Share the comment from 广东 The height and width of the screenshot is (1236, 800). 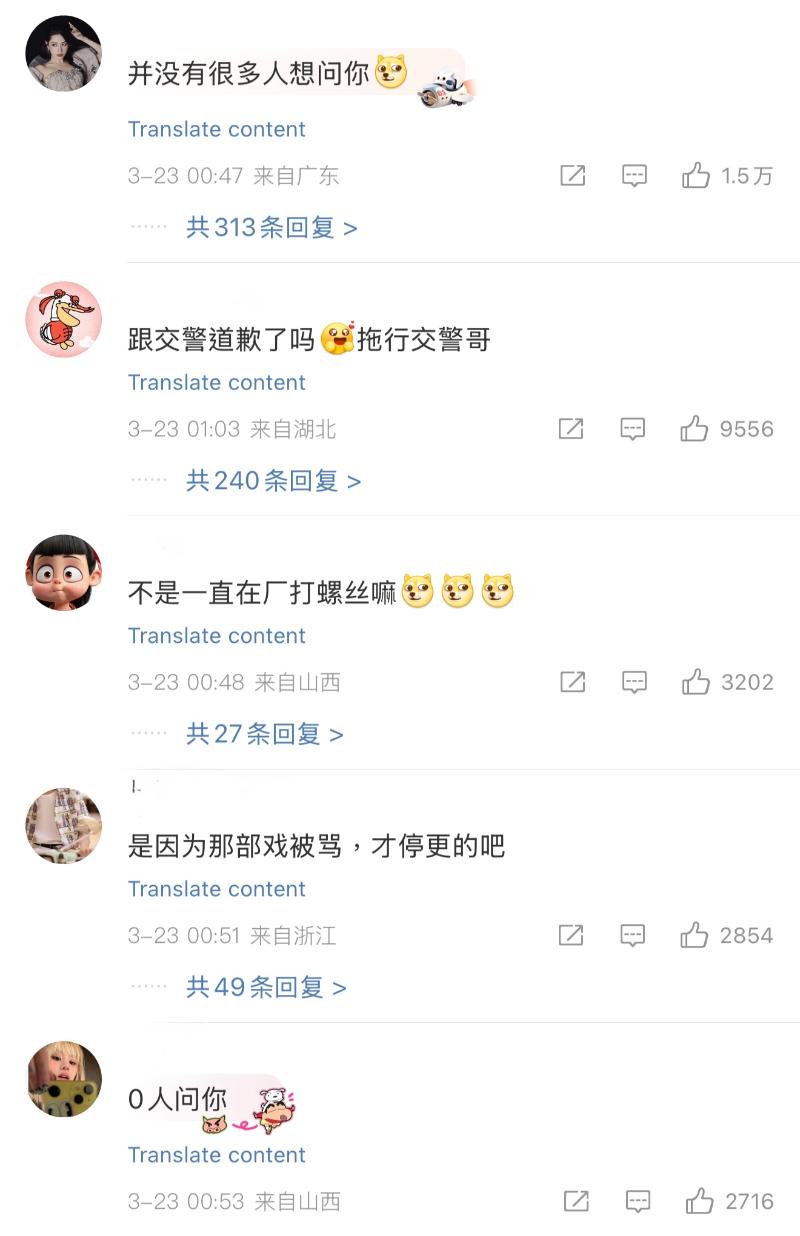(572, 176)
